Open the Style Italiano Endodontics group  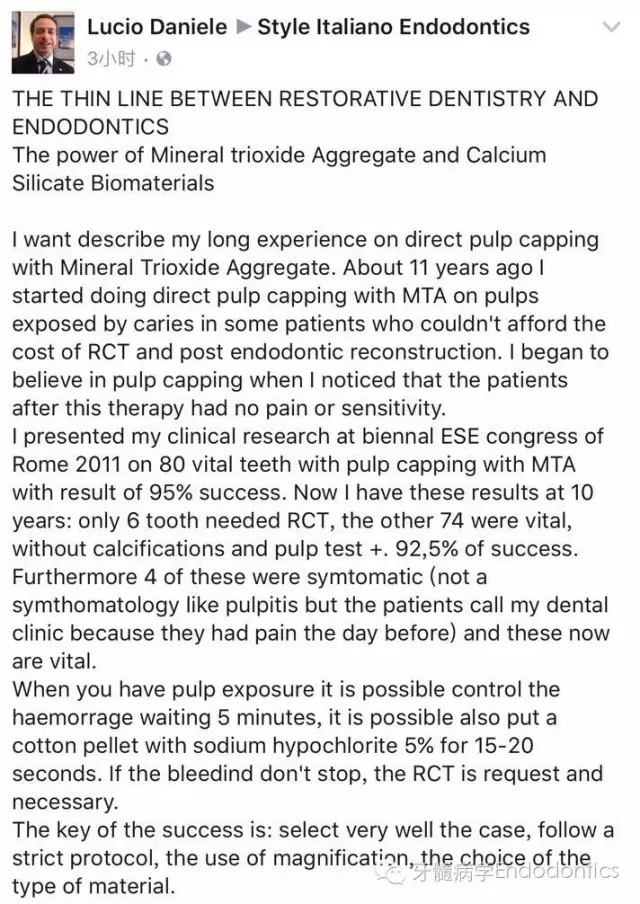point(393,27)
